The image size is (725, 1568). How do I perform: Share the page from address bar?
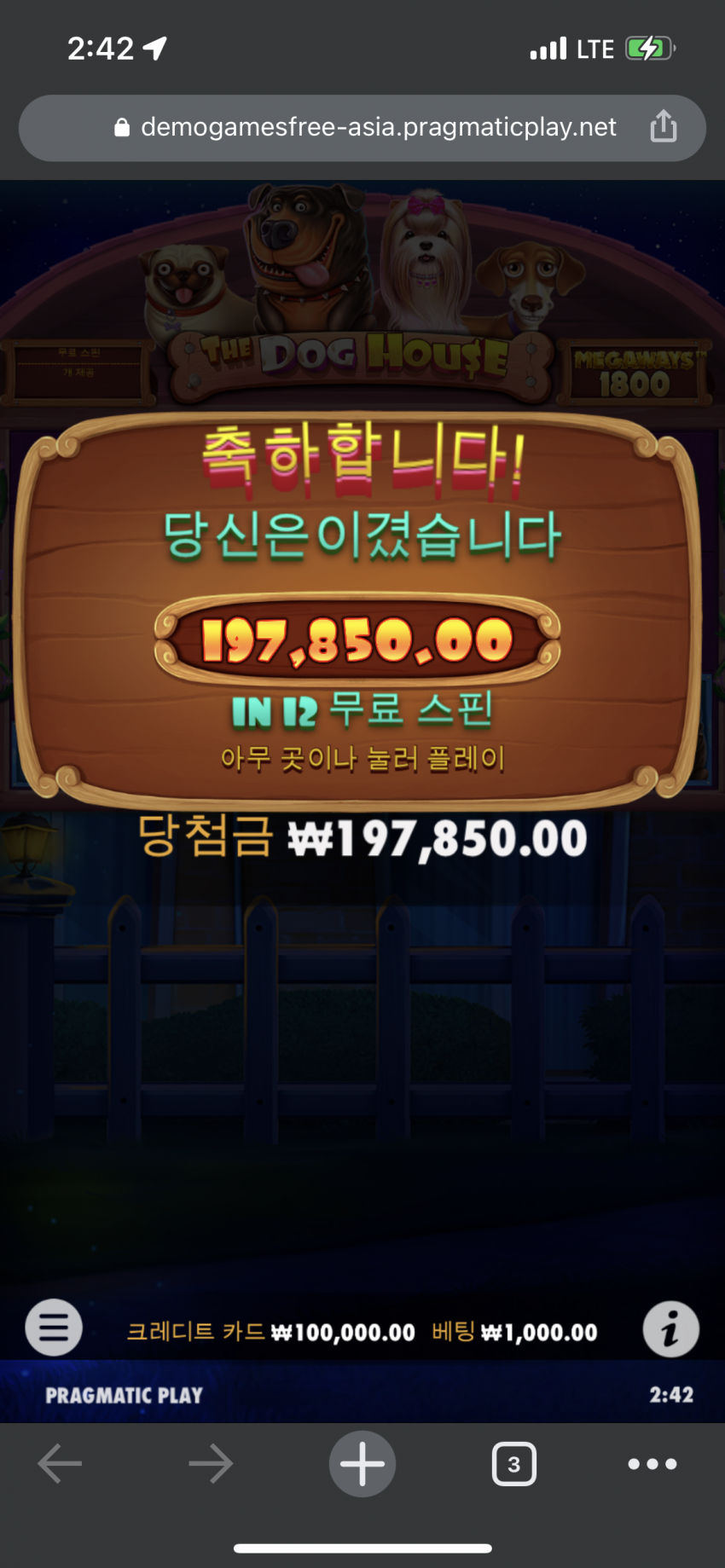[x=663, y=126]
